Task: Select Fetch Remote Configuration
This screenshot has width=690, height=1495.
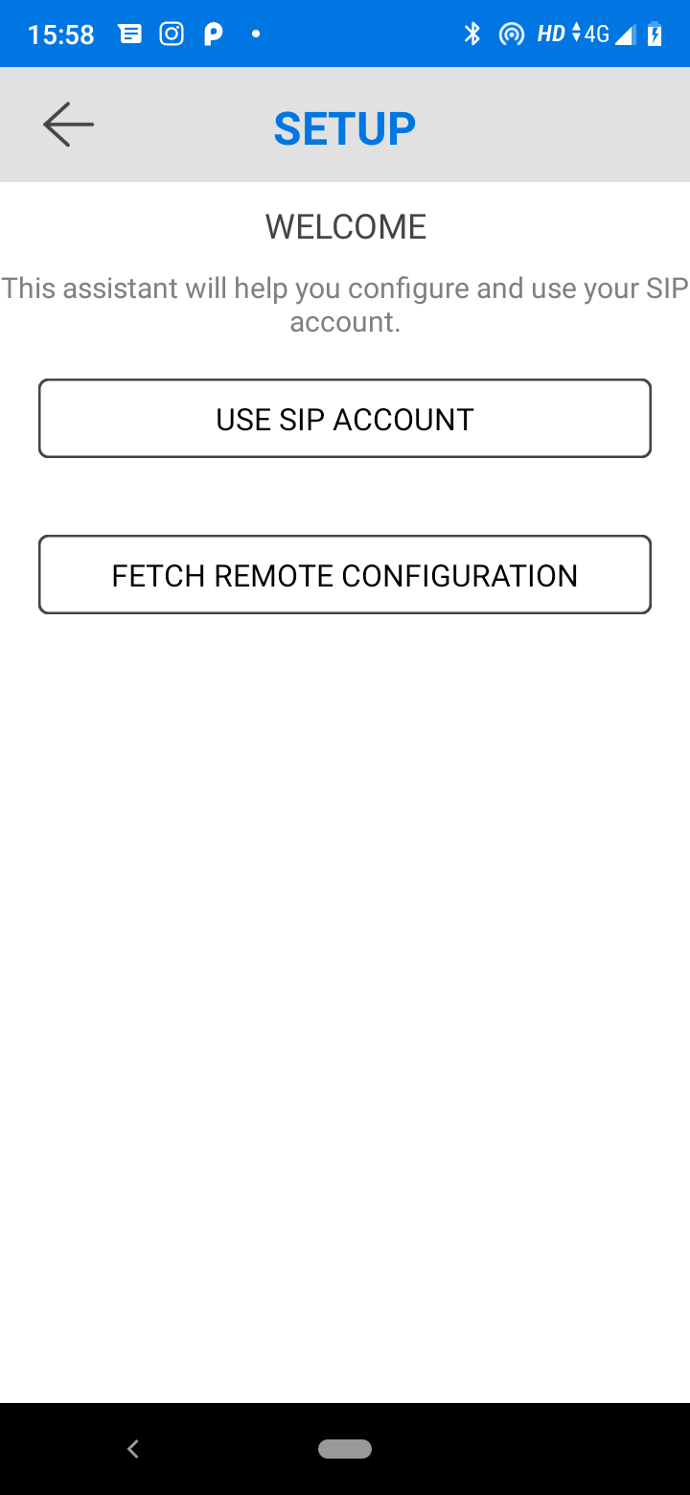Action: pyautogui.click(x=345, y=575)
